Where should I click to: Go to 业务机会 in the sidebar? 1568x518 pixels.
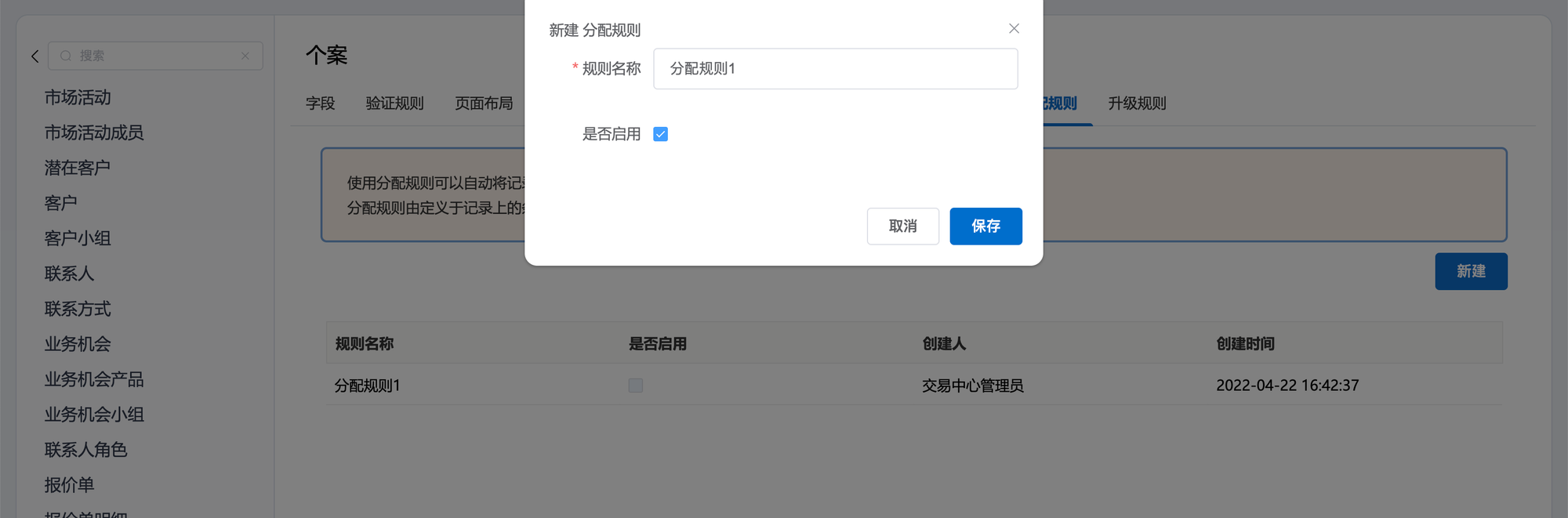(78, 344)
